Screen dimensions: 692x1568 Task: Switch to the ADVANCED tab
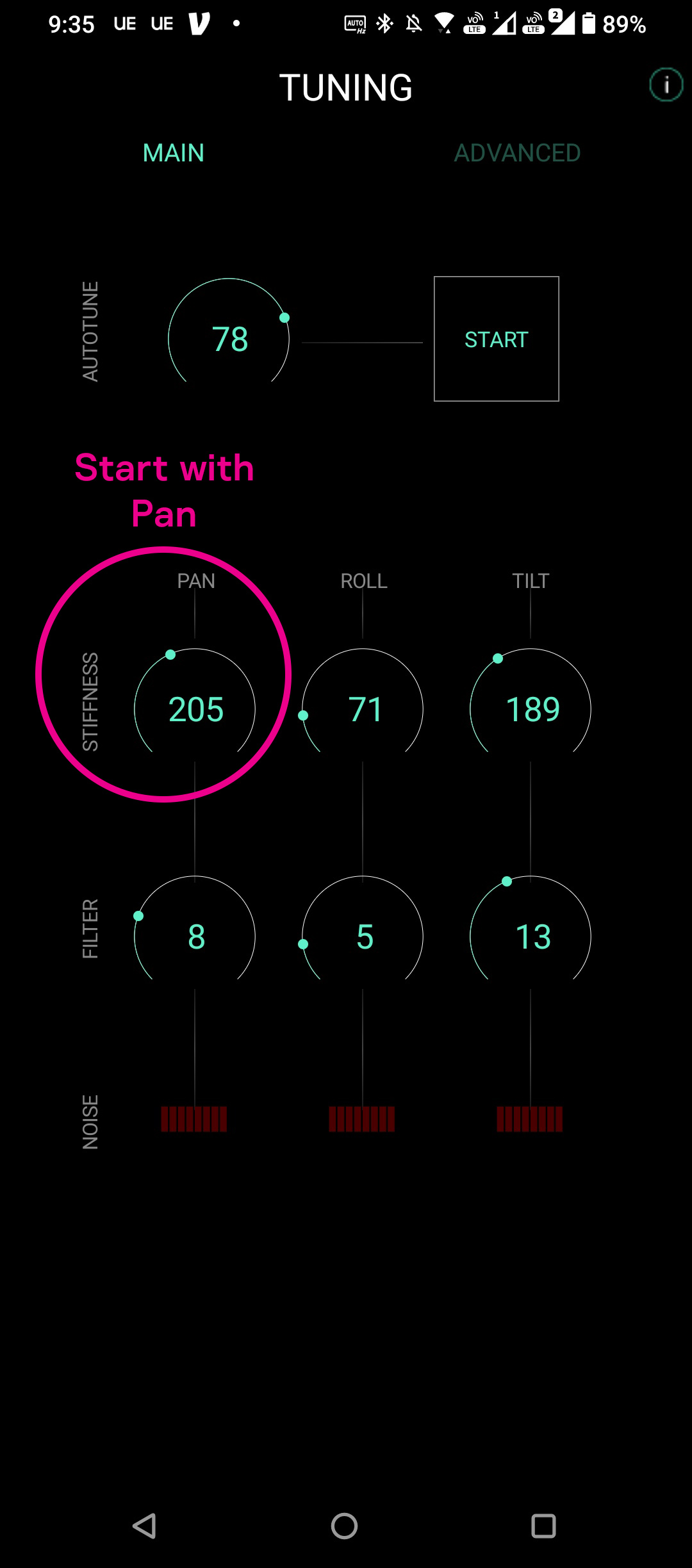tap(517, 153)
